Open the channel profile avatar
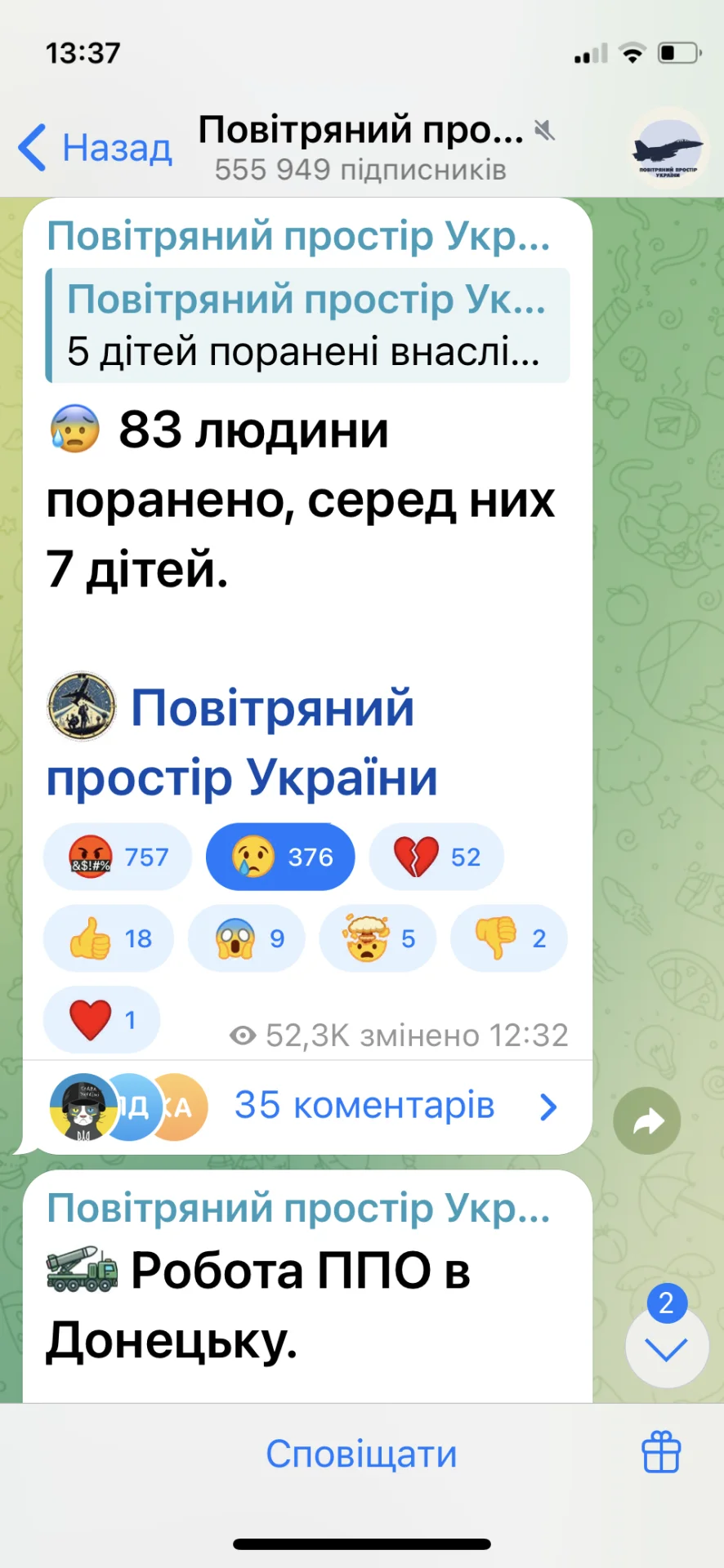 (x=668, y=149)
